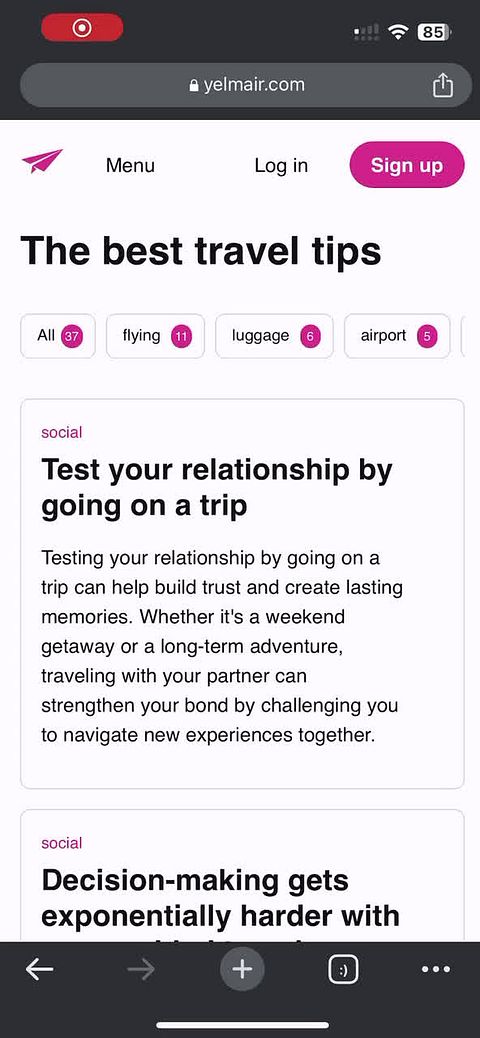Open a new tab with plus button

tap(242, 970)
